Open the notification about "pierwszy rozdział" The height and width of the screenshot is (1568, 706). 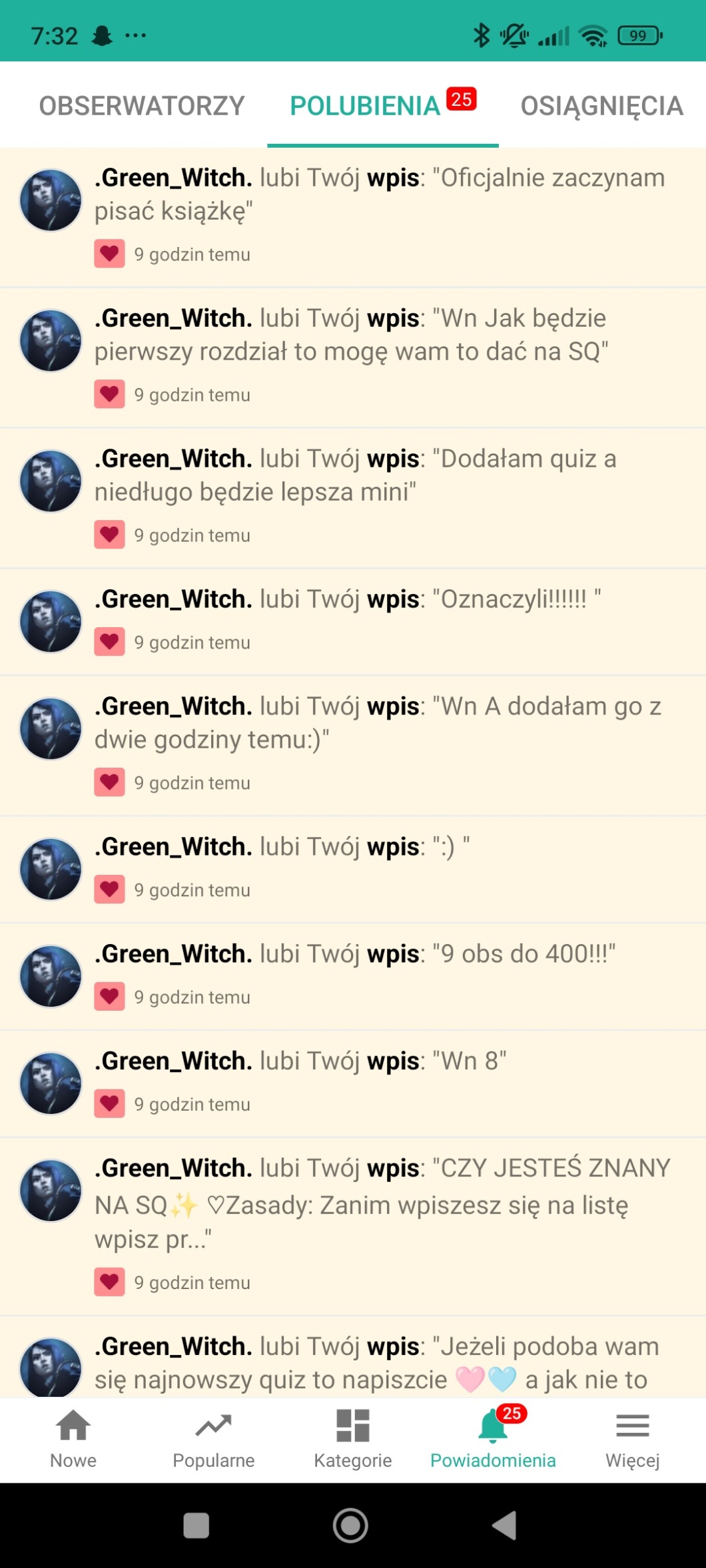[x=380, y=335]
